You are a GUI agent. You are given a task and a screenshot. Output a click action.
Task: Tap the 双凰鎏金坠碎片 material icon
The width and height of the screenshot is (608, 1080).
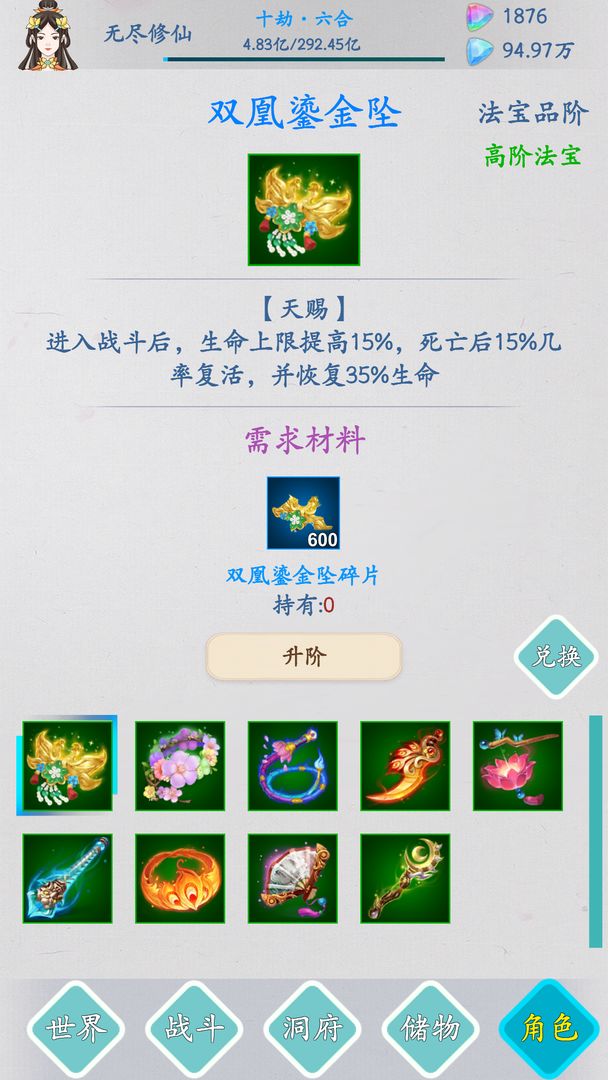click(303, 513)
